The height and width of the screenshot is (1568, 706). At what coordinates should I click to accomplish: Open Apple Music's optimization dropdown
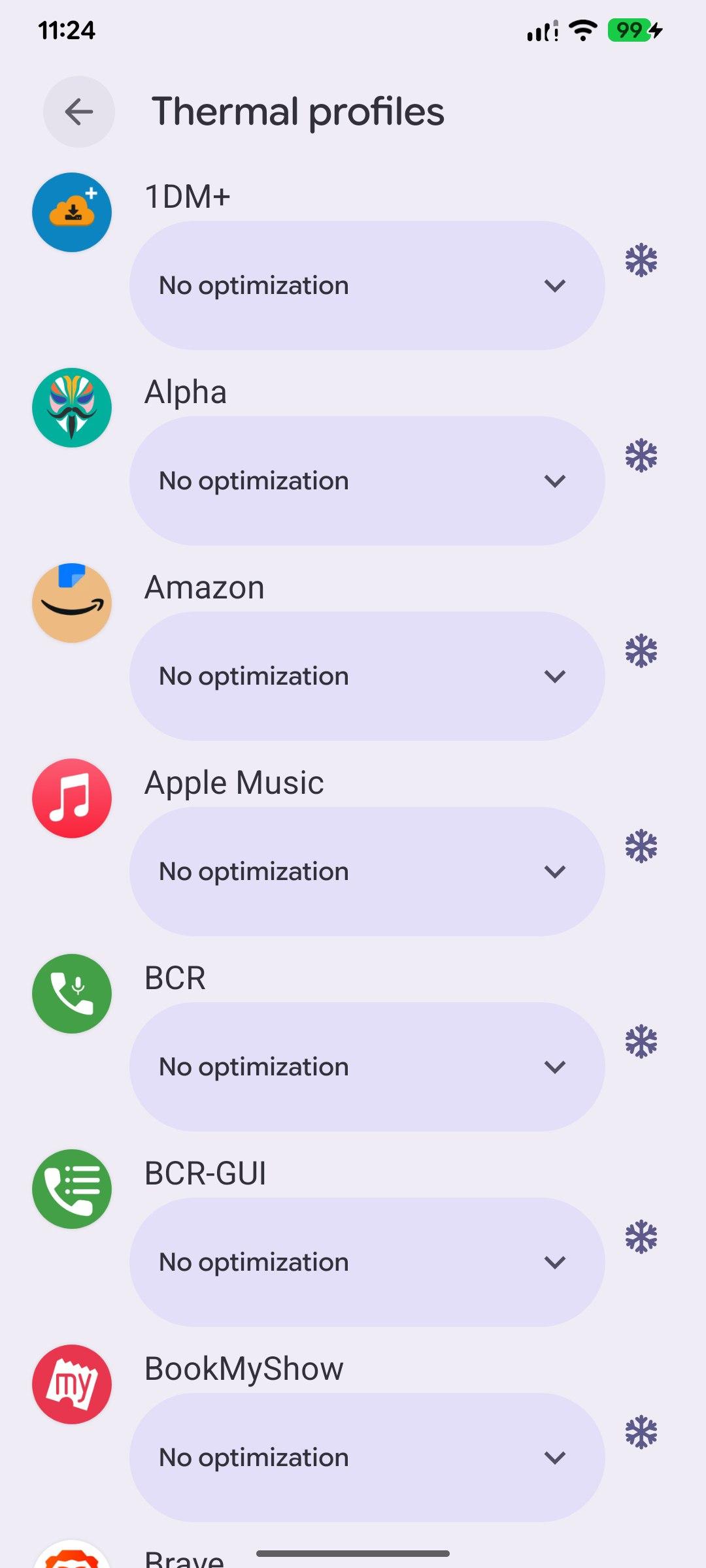pyautogui.click(x=367, y=872)
